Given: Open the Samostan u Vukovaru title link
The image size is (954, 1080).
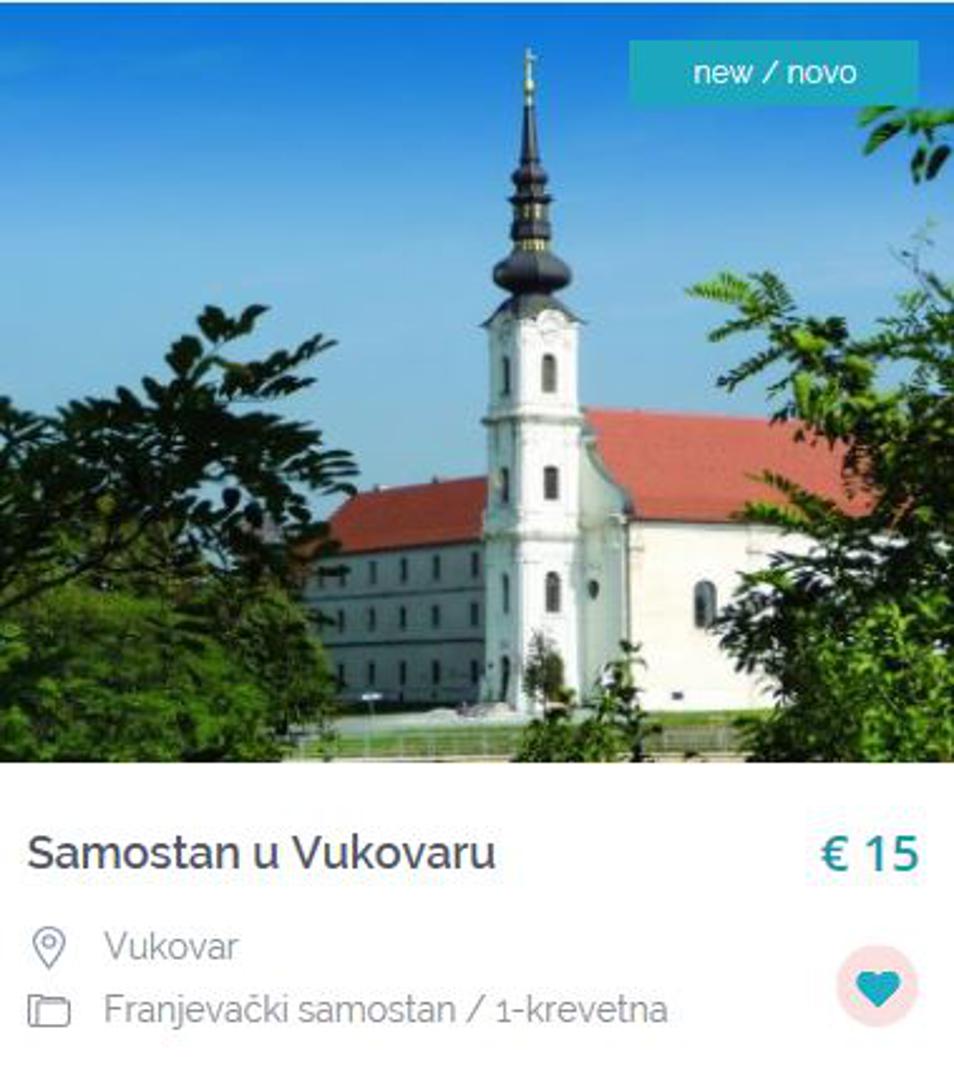Looking at the screenshot, I should tap(261, 853).
